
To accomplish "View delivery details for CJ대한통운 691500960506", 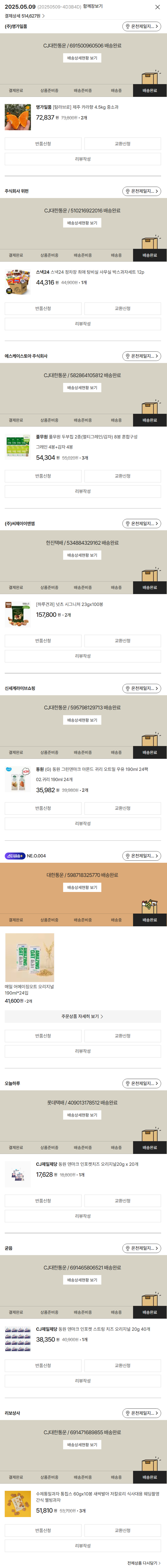I will point(83,58).
